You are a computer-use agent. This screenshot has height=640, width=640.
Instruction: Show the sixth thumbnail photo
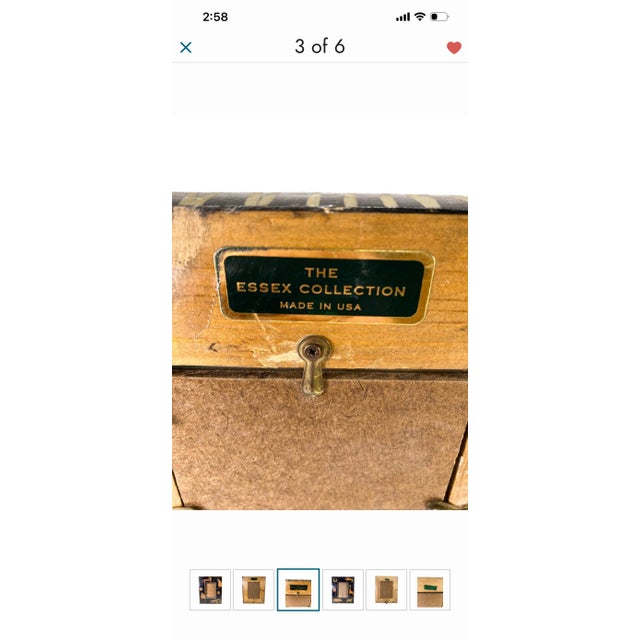(x=430, y=589)
